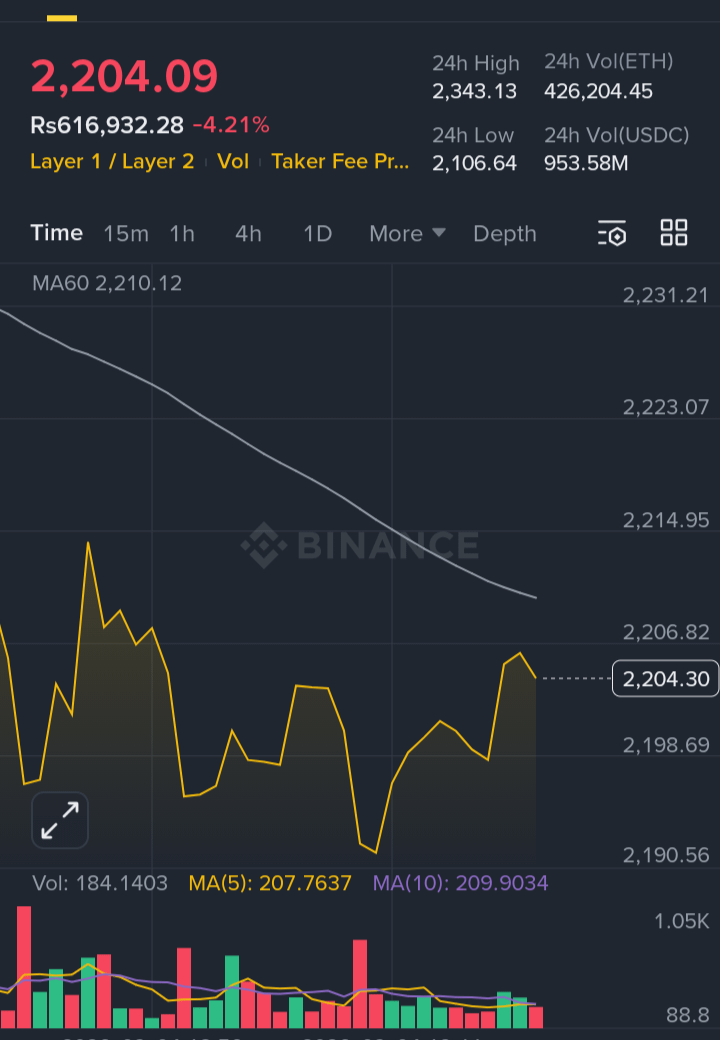Select the Time line chart view

(57, 233)
